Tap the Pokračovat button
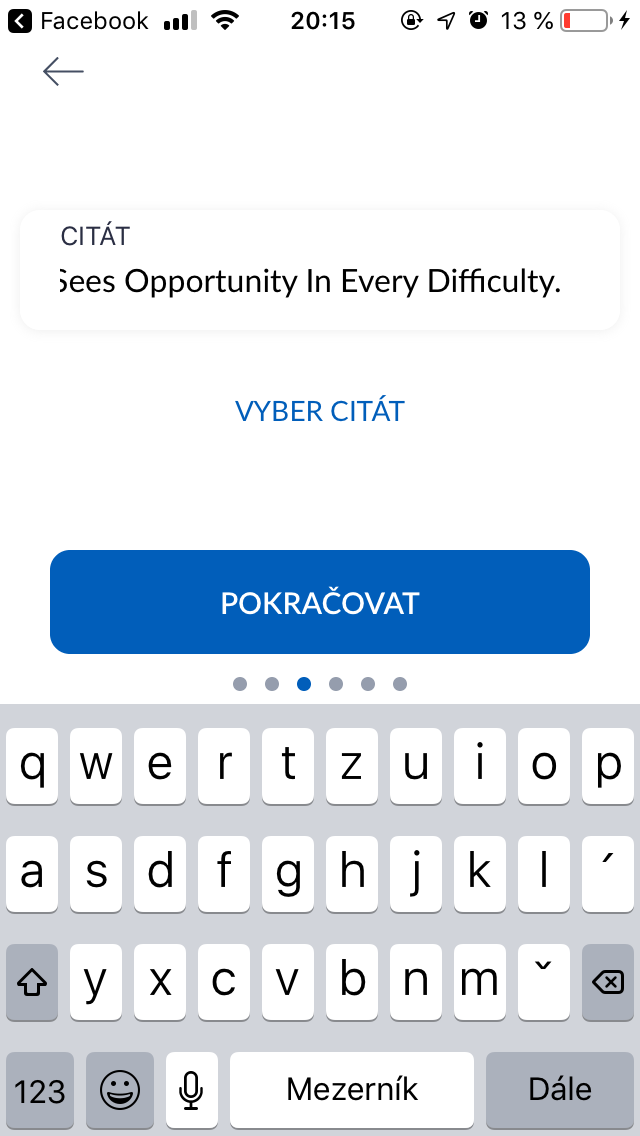Screen dimensions: 640x1136 [x=320, y=602]
